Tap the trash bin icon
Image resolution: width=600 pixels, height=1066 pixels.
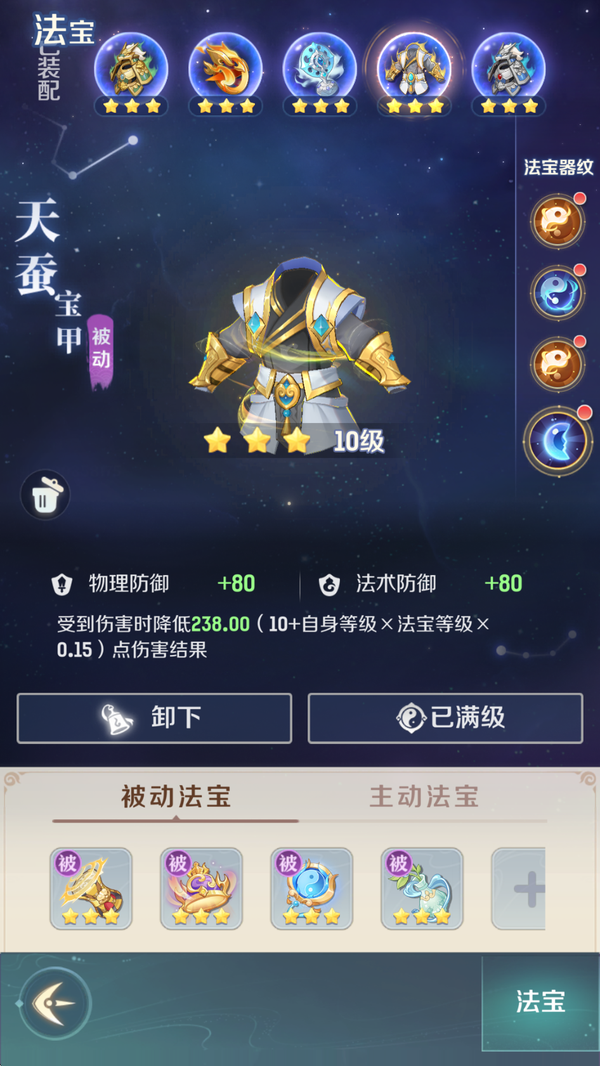[46, 495]
